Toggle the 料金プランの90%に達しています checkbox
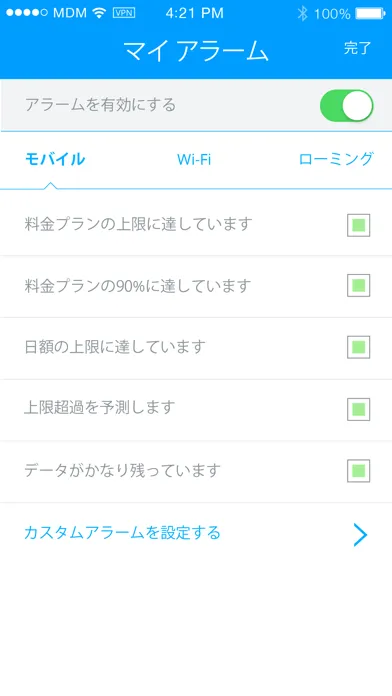 358,285
